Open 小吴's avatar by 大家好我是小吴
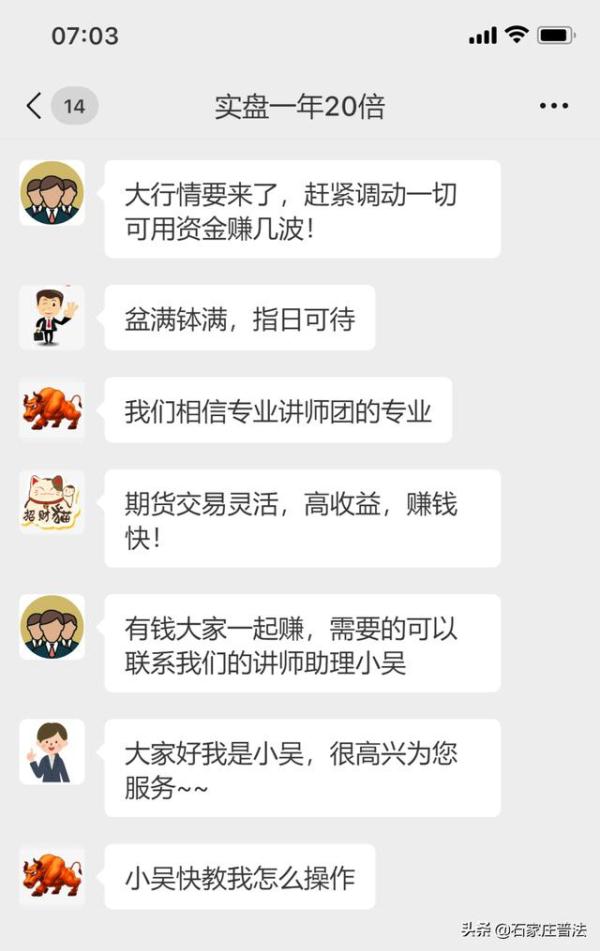Image resolution: width=600 pixels, height=951 pixels. [x=52, y=751]
